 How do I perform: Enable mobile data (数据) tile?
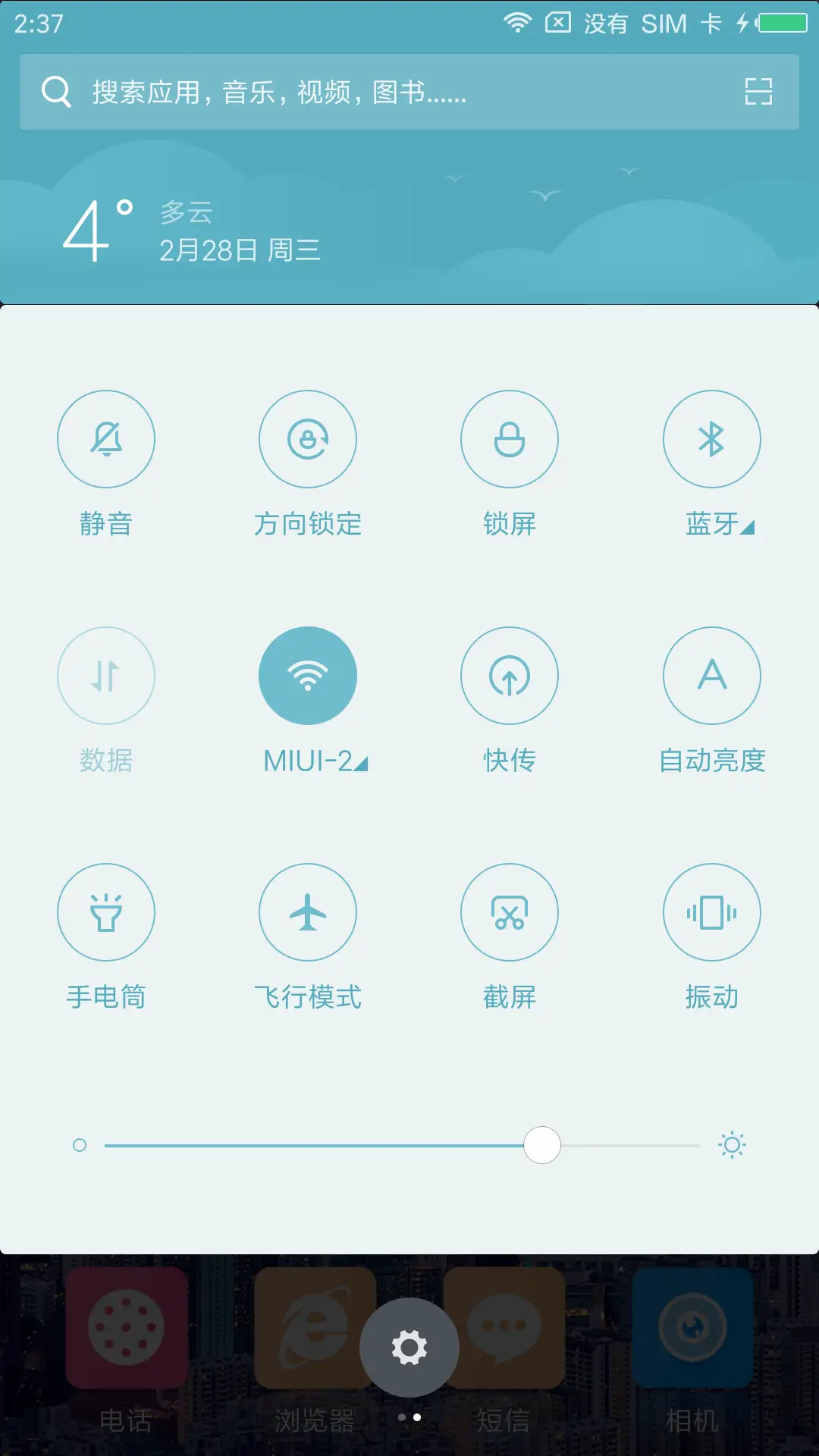click(x=106, y=676)
